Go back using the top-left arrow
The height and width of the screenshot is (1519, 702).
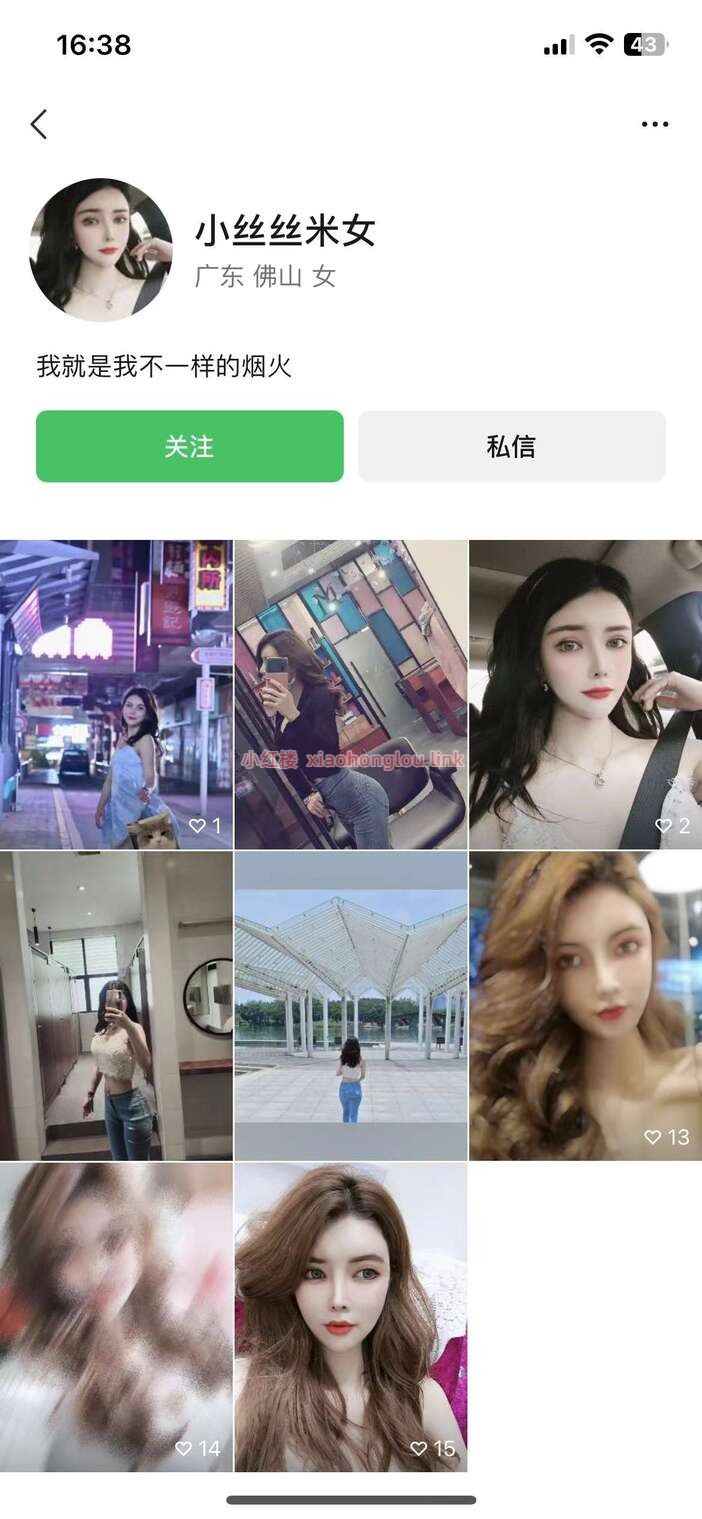[x=39, y=124]
